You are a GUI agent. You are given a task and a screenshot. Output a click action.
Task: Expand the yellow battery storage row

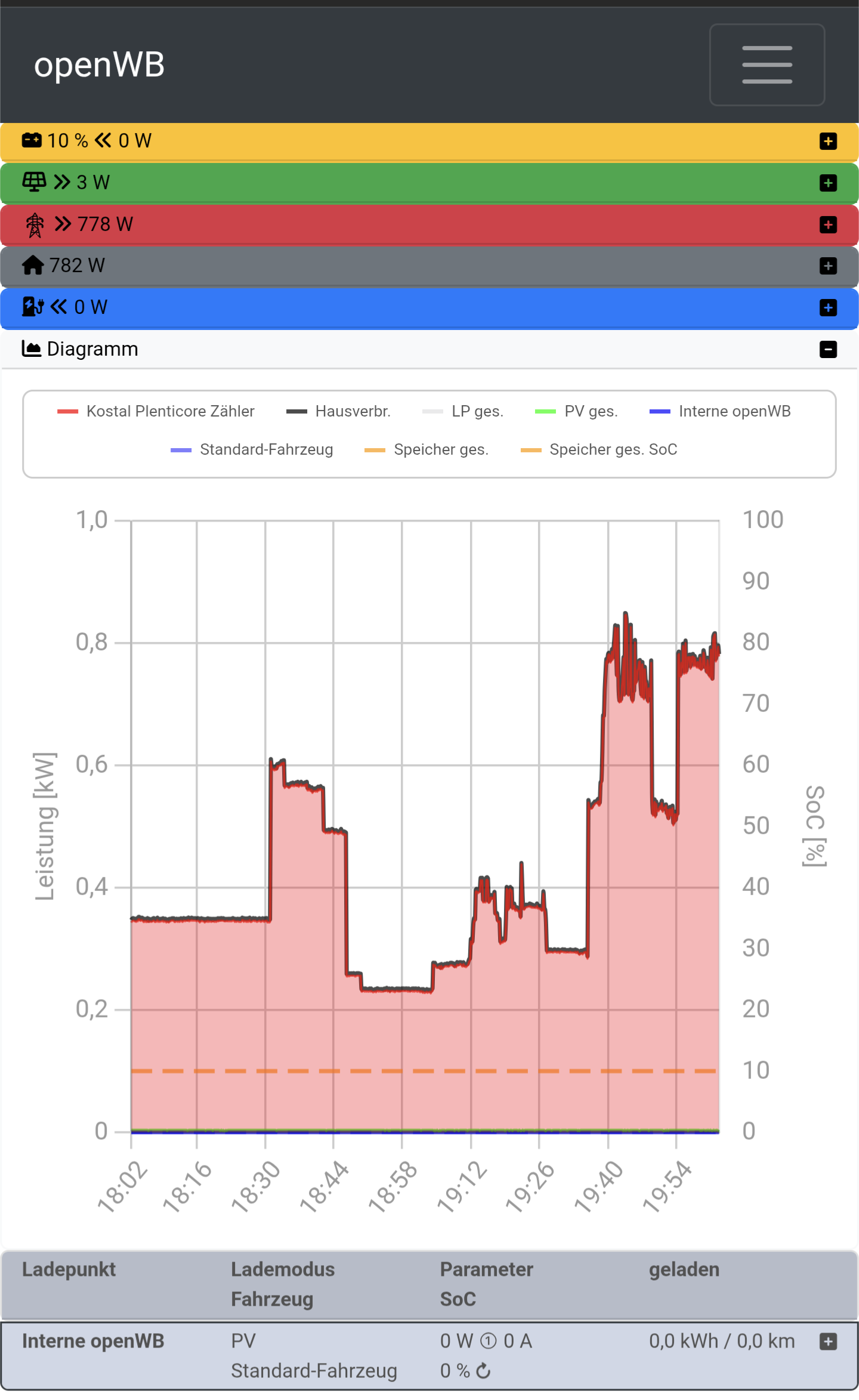pyautogui.click(x=827, y=141)
